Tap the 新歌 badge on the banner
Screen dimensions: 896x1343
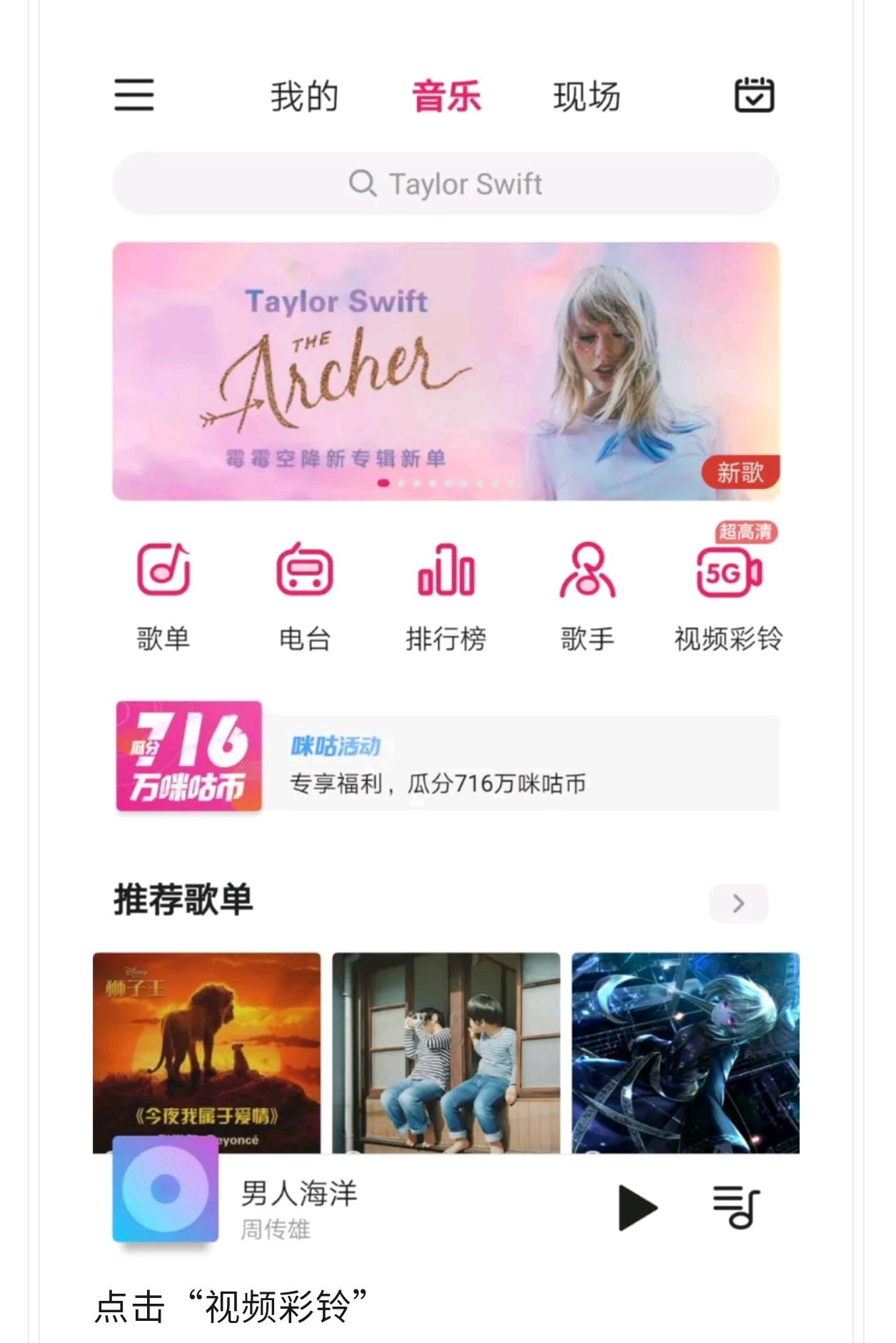tap(743, 473)
